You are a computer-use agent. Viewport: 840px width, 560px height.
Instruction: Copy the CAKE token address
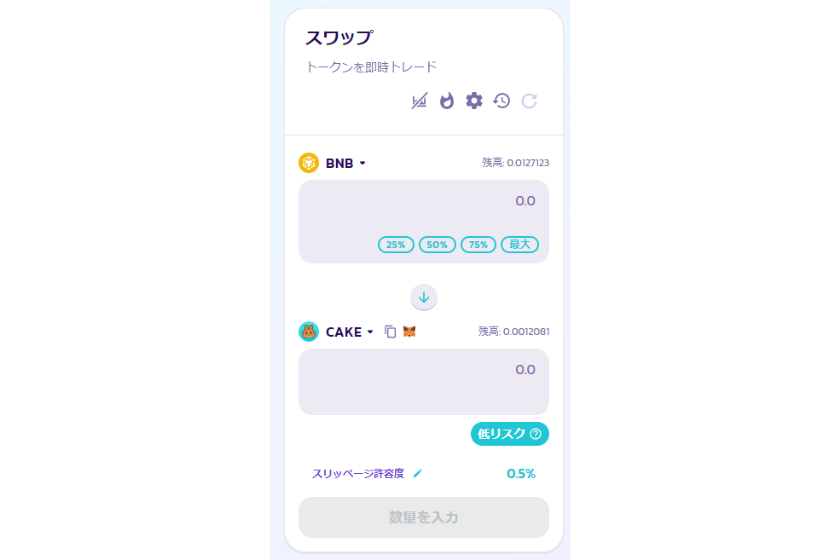pos(391,332)
